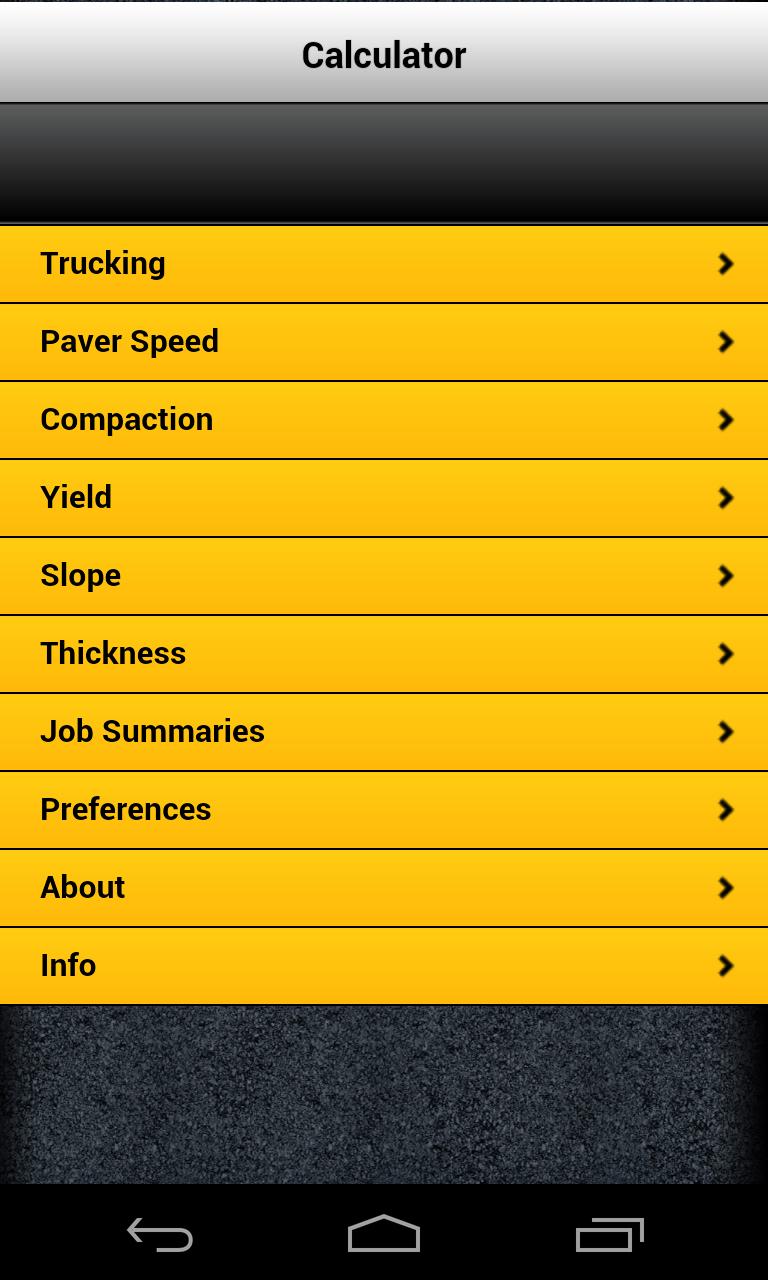Viewport: 768px width, 1280px height.
Task: Tap the chevron arrow beside Slope
Action: pos(725,575)
